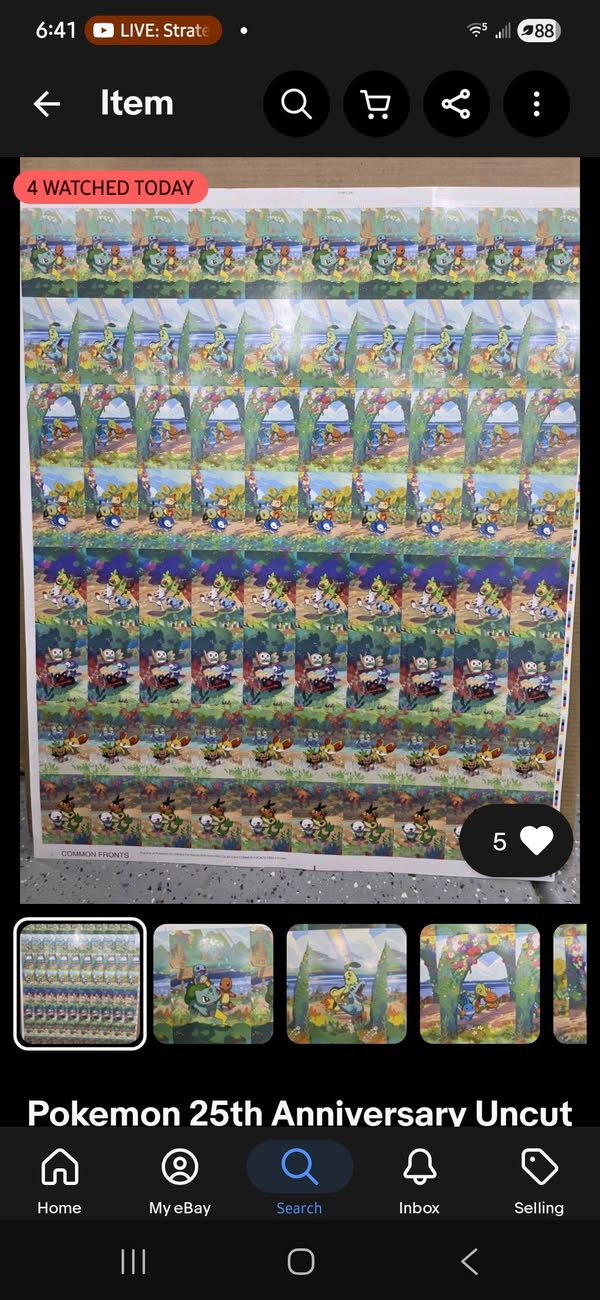600x1300 pixels.
Task: Share this item listing
Action: pos(456,103)
